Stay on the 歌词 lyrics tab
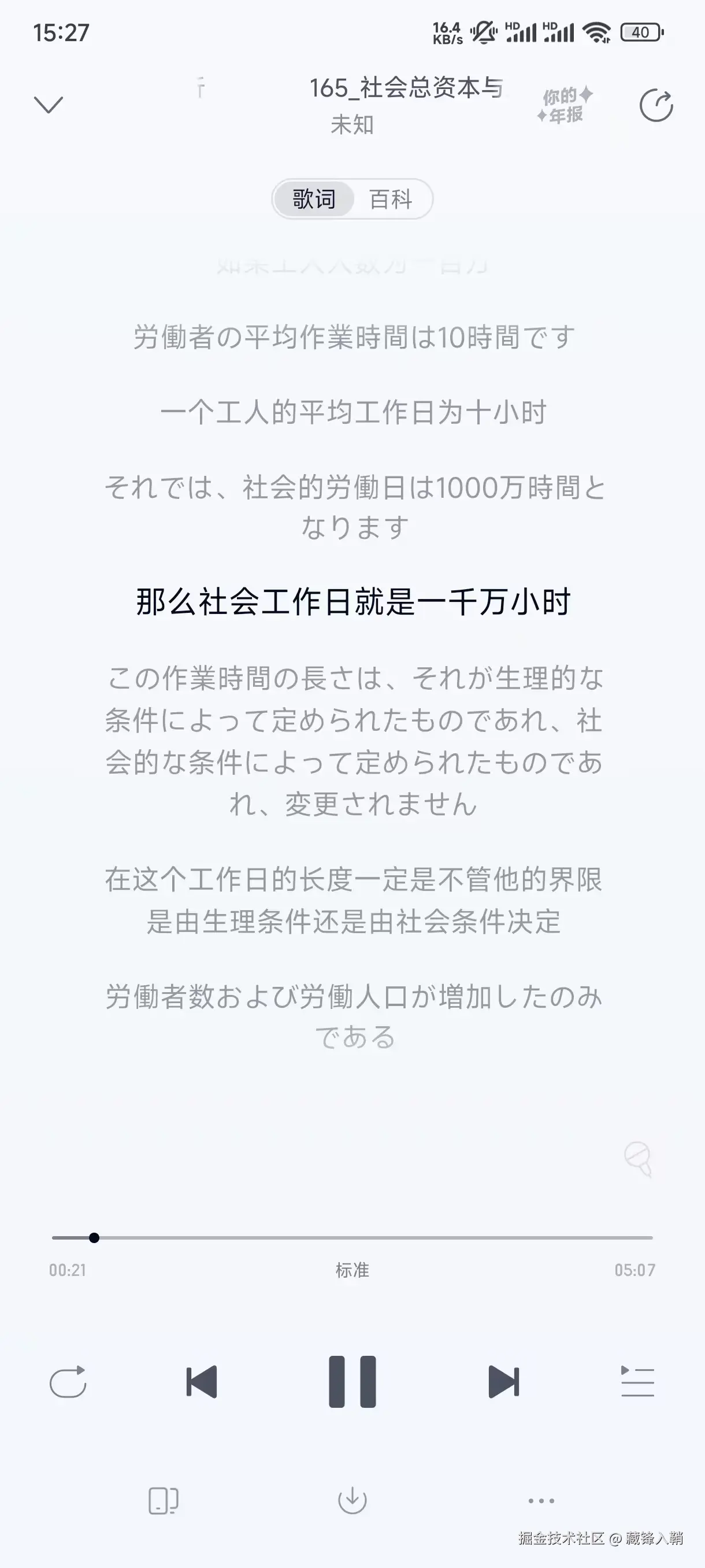 [x=313, y=199]
